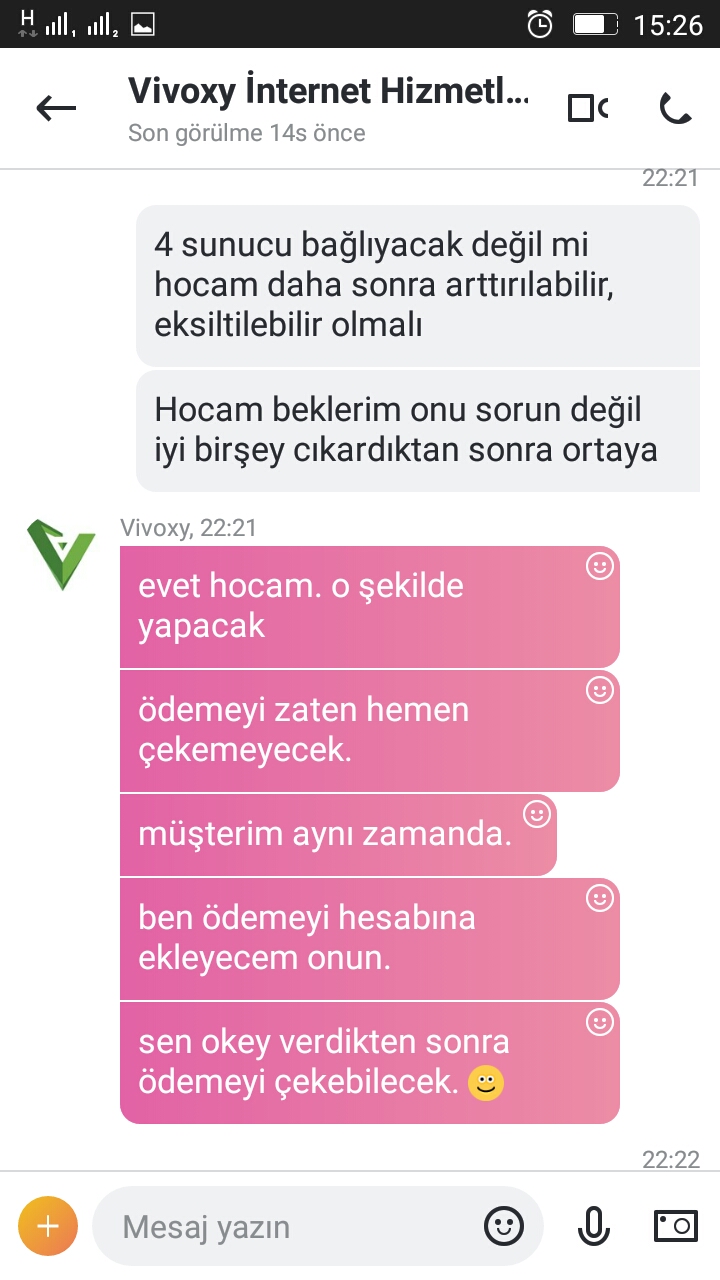Go back using the arrow icon
The width and height of the screenshot is (720, 1280).
point(56,108)
